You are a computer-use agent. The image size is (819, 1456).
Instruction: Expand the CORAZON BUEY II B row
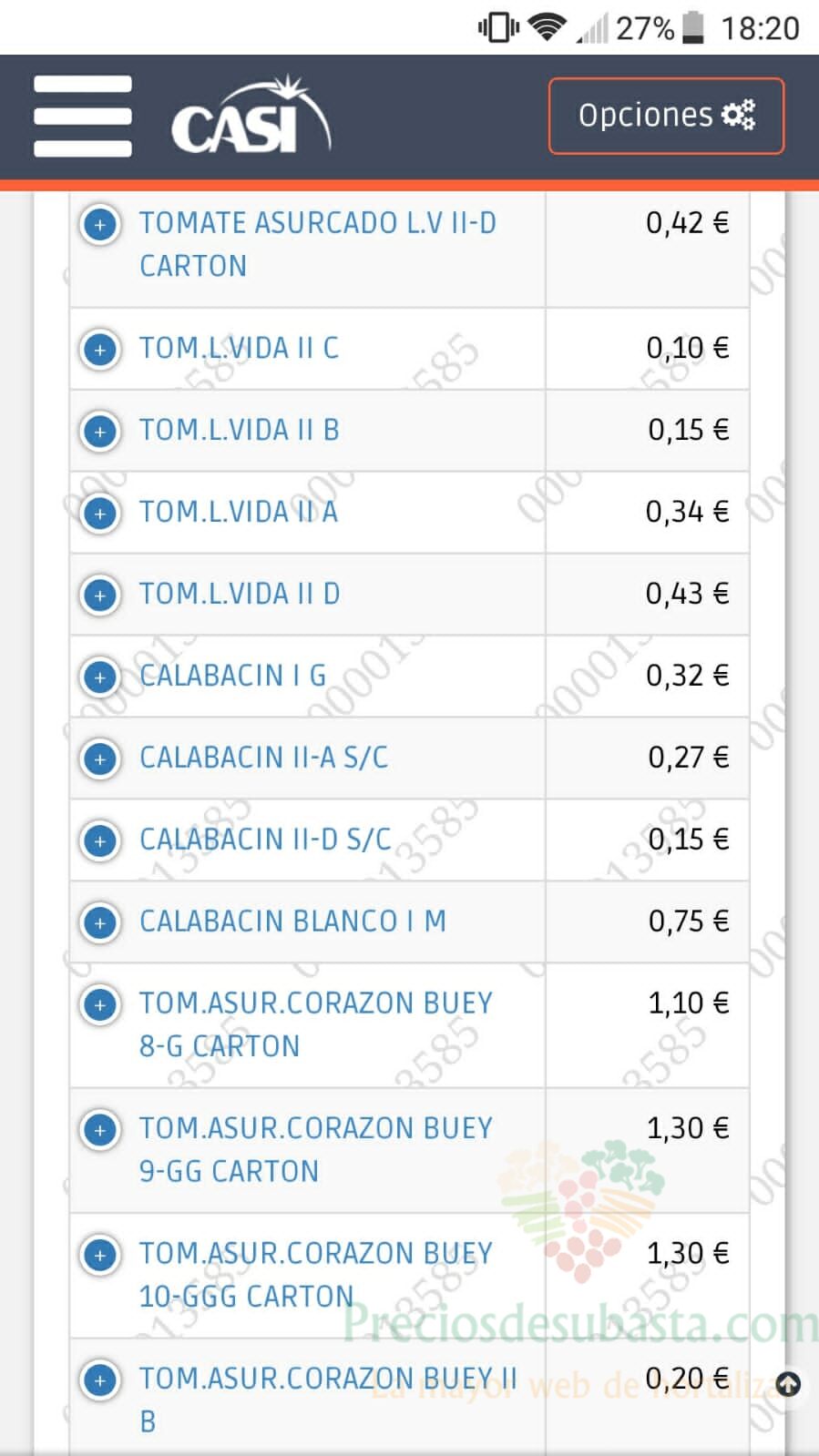[100, 1380]
